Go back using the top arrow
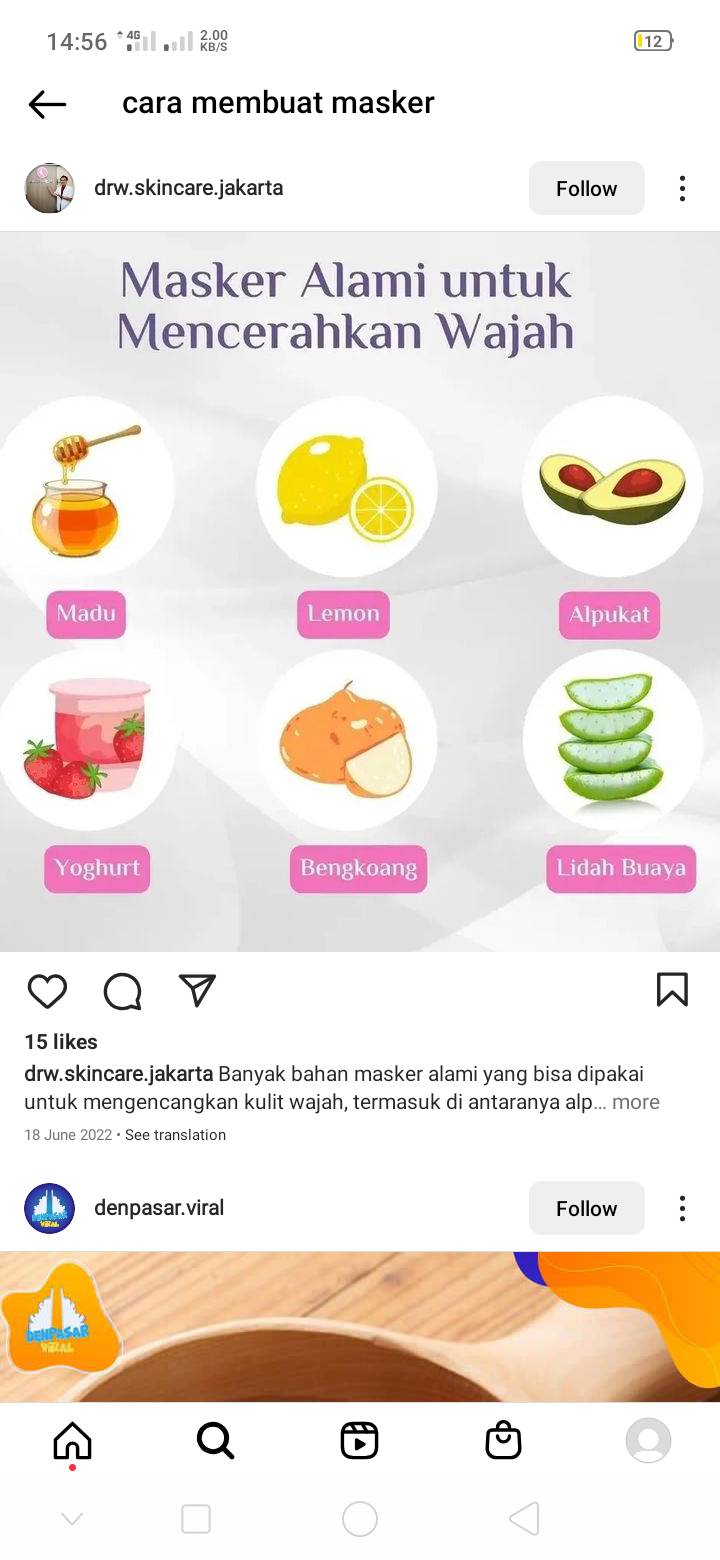Viewport: 720px width, 1560px height. (47, 103)
